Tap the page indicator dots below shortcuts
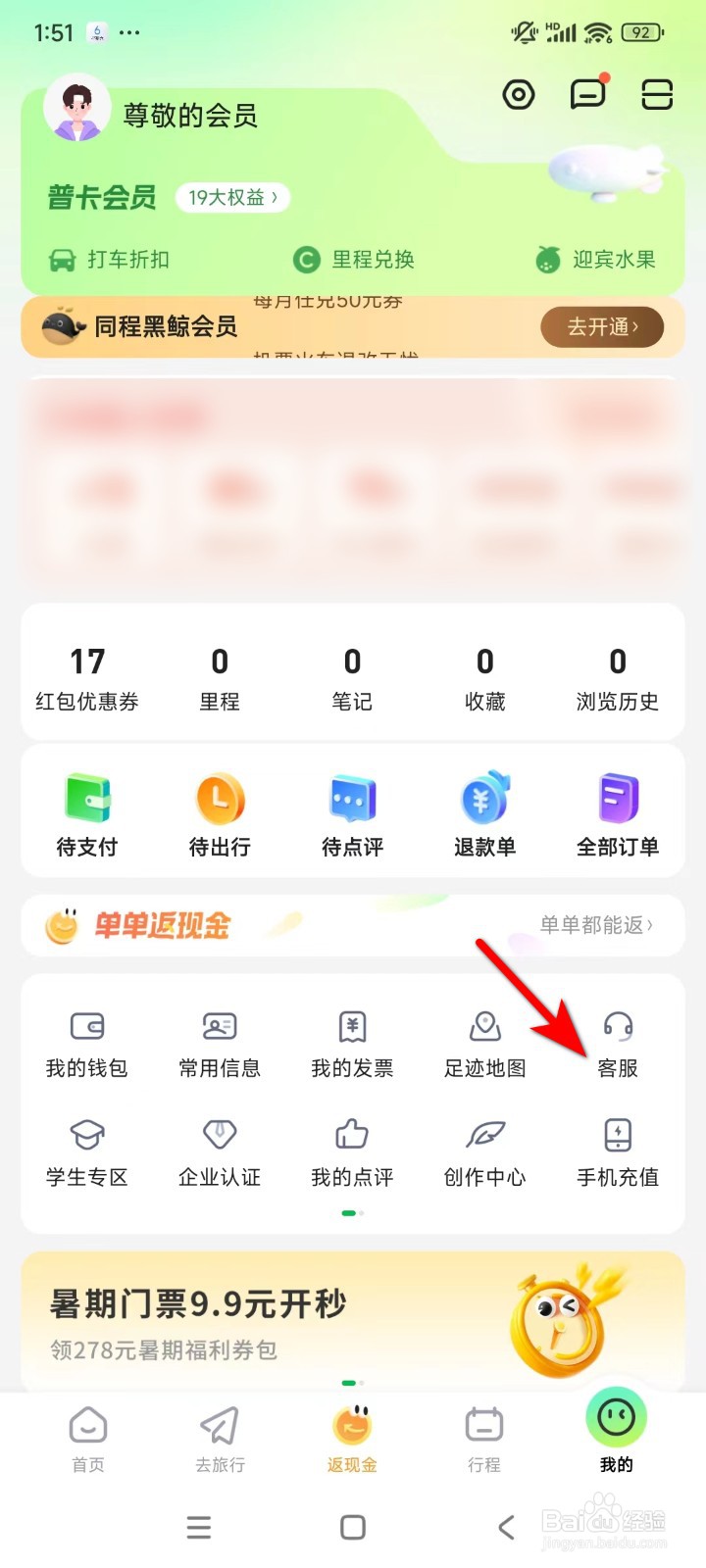 click(x=351, y=1212)
